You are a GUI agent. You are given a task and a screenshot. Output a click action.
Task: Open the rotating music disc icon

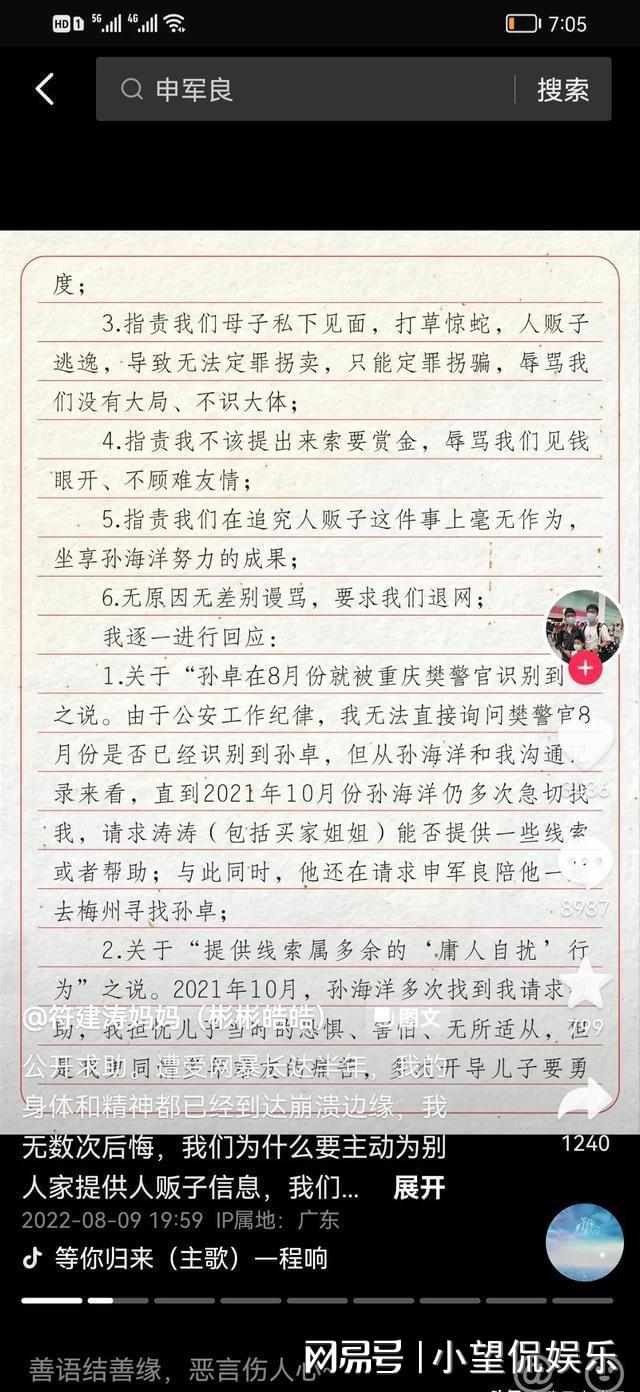[x=584, y=1242]
